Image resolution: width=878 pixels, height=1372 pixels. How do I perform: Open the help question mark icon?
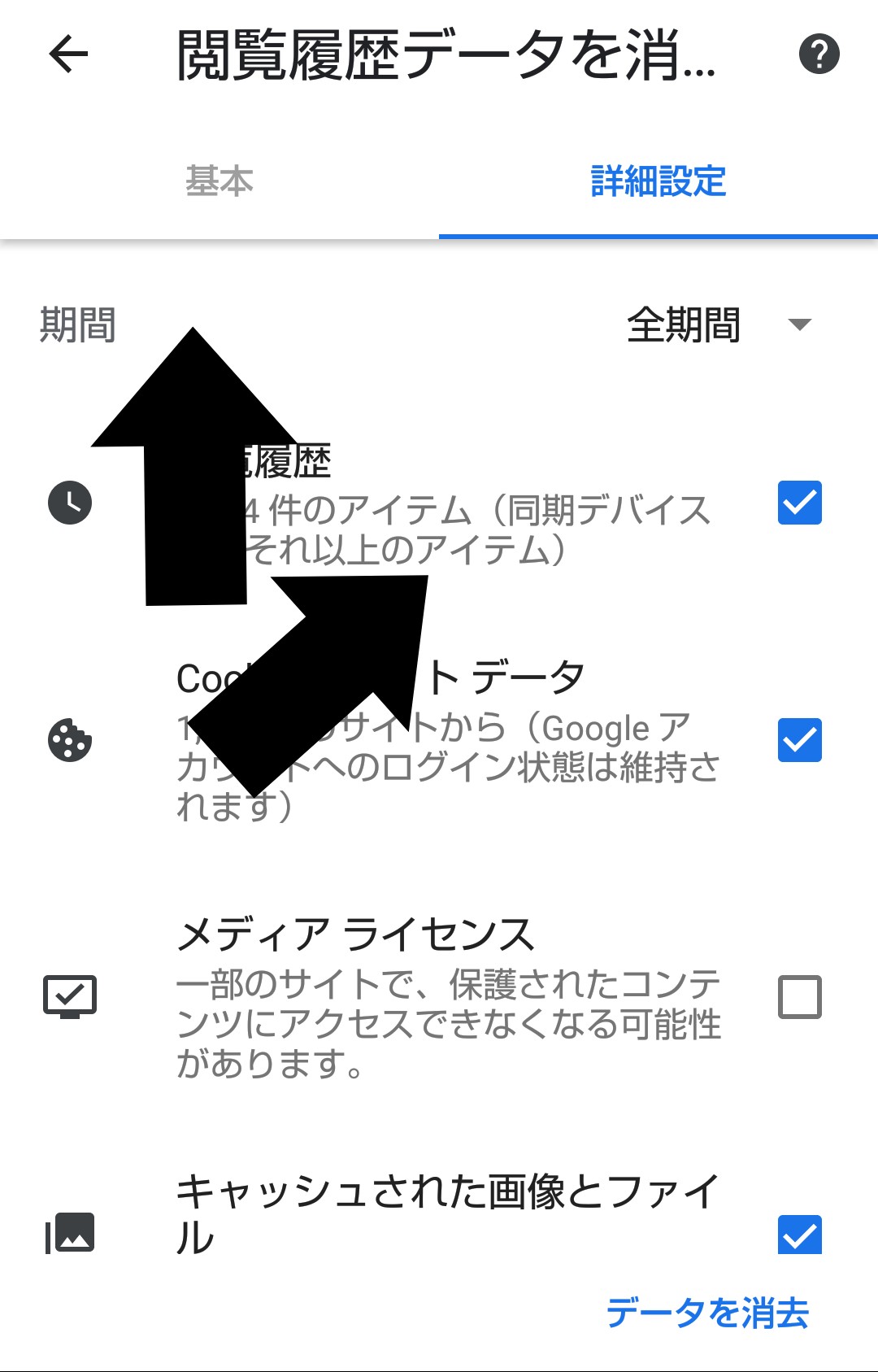819,55
